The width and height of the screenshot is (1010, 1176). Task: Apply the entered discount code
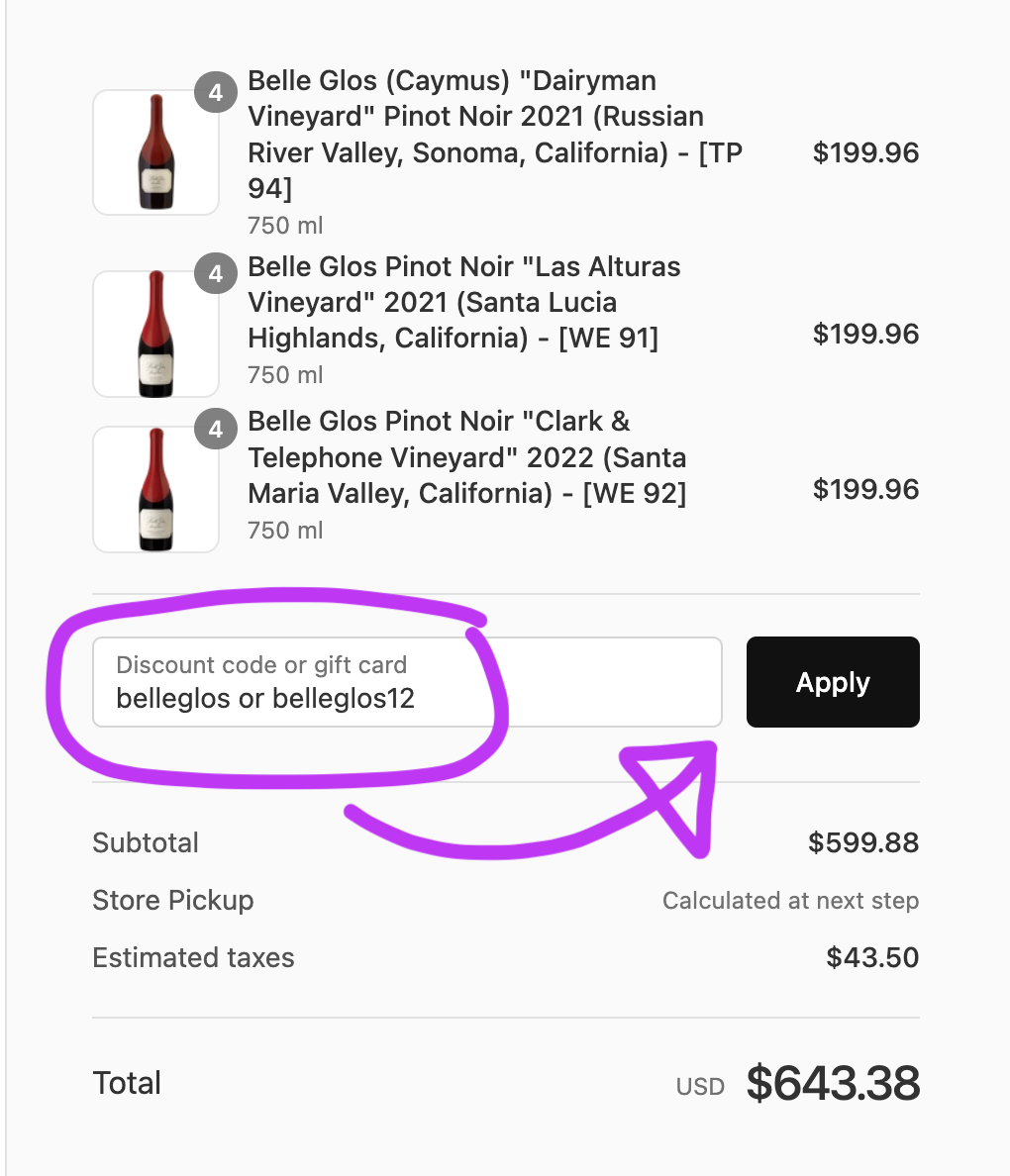(x=832, y=683)
